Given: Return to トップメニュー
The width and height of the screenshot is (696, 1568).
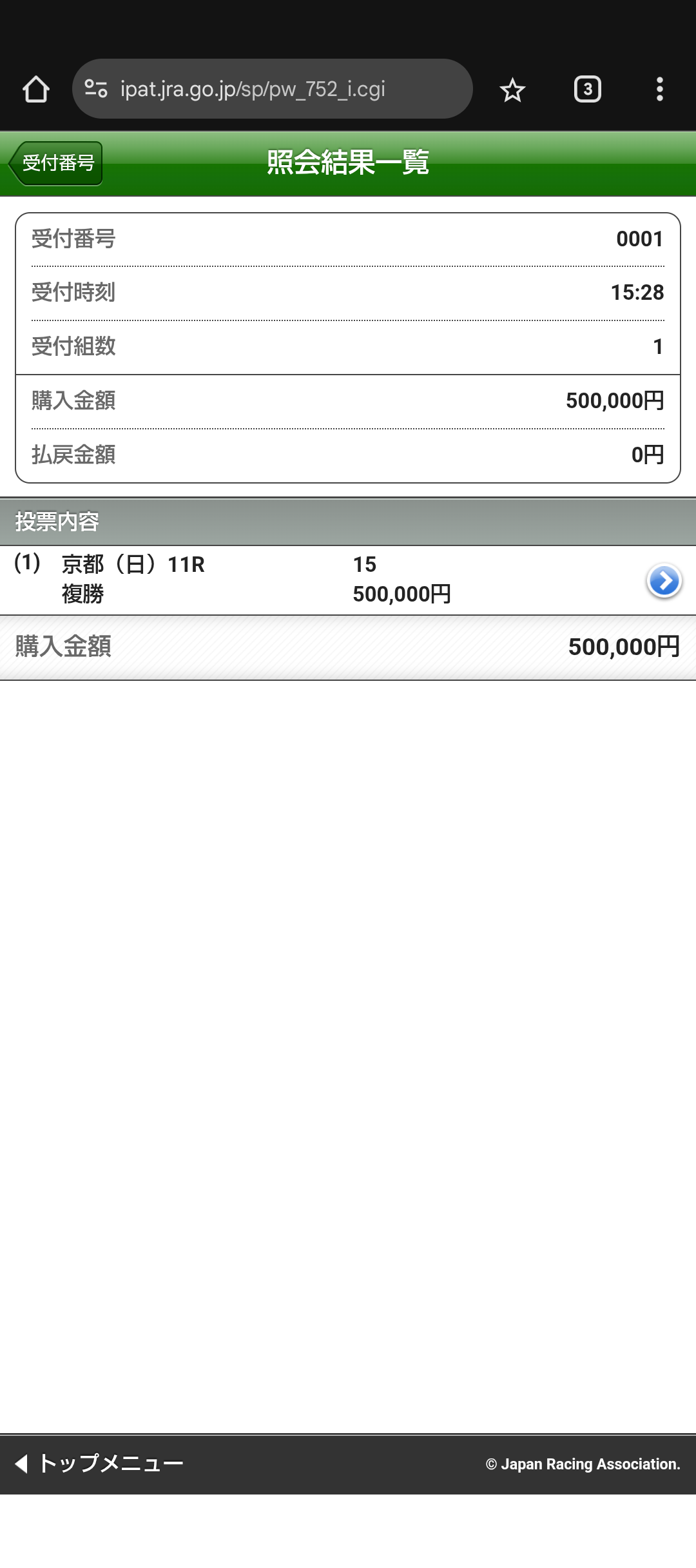Looking at the screenshot, I should pyautogui.click(x=100, y=1464).
